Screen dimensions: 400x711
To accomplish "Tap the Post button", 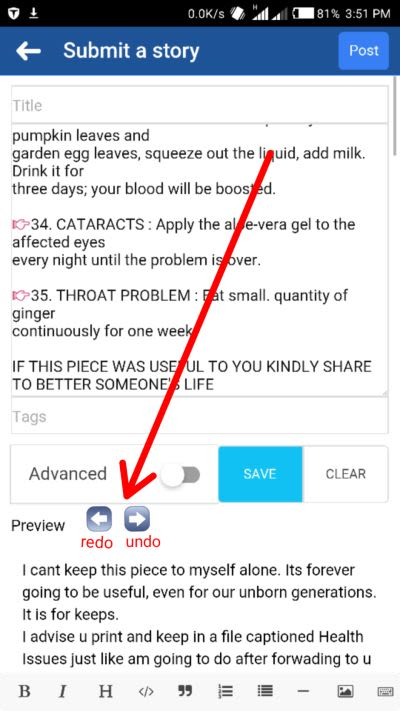I will (x=364, y=50).
